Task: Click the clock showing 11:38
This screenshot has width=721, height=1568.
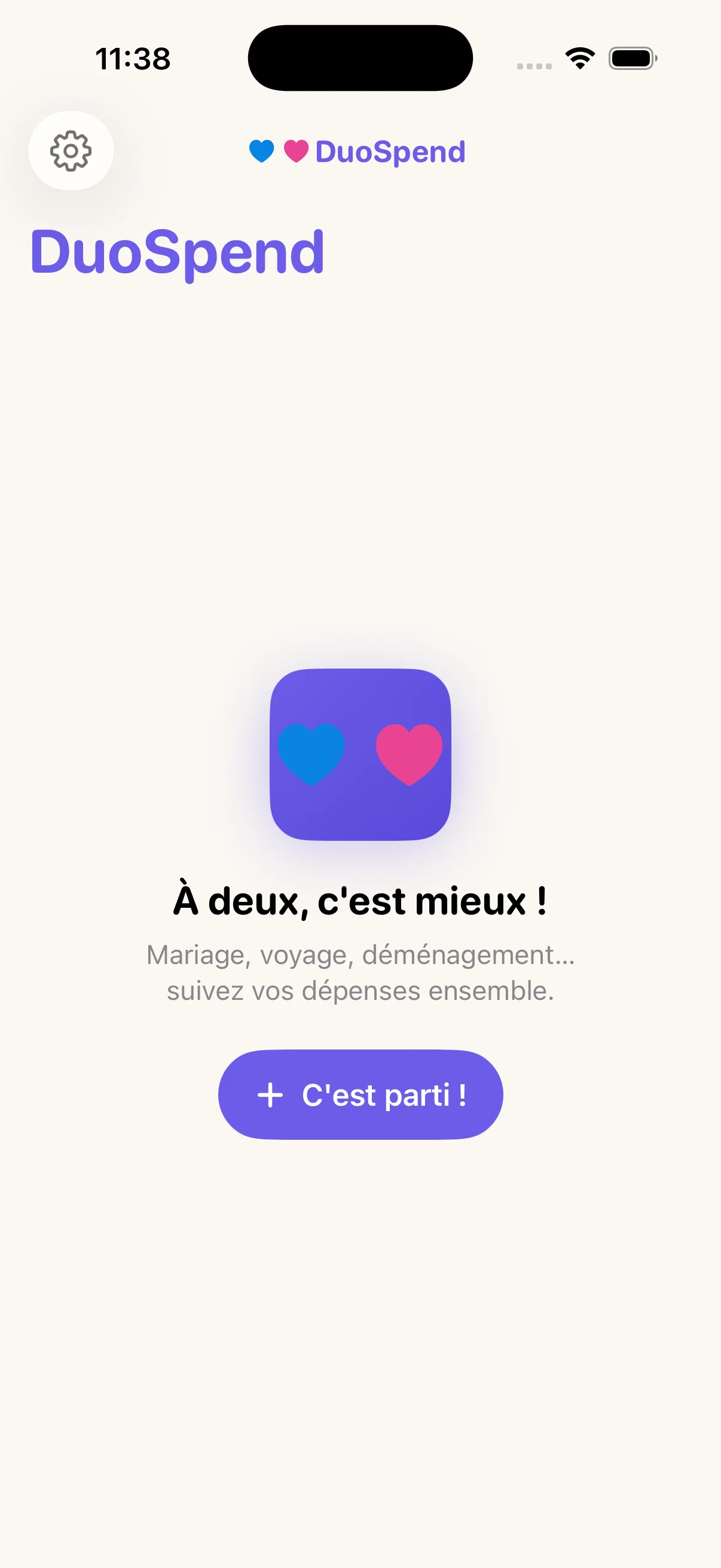Action: tap(133, 58)
